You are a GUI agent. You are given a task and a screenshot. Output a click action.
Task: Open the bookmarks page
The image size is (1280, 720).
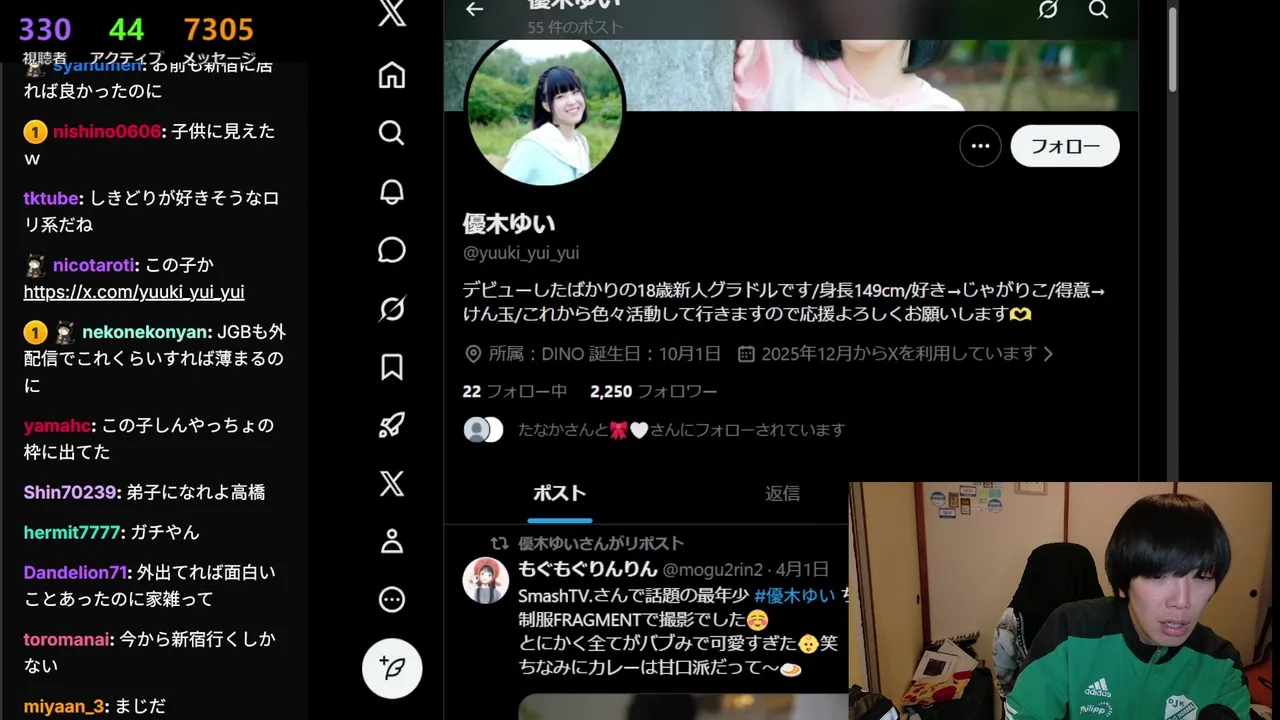[392, 367]
